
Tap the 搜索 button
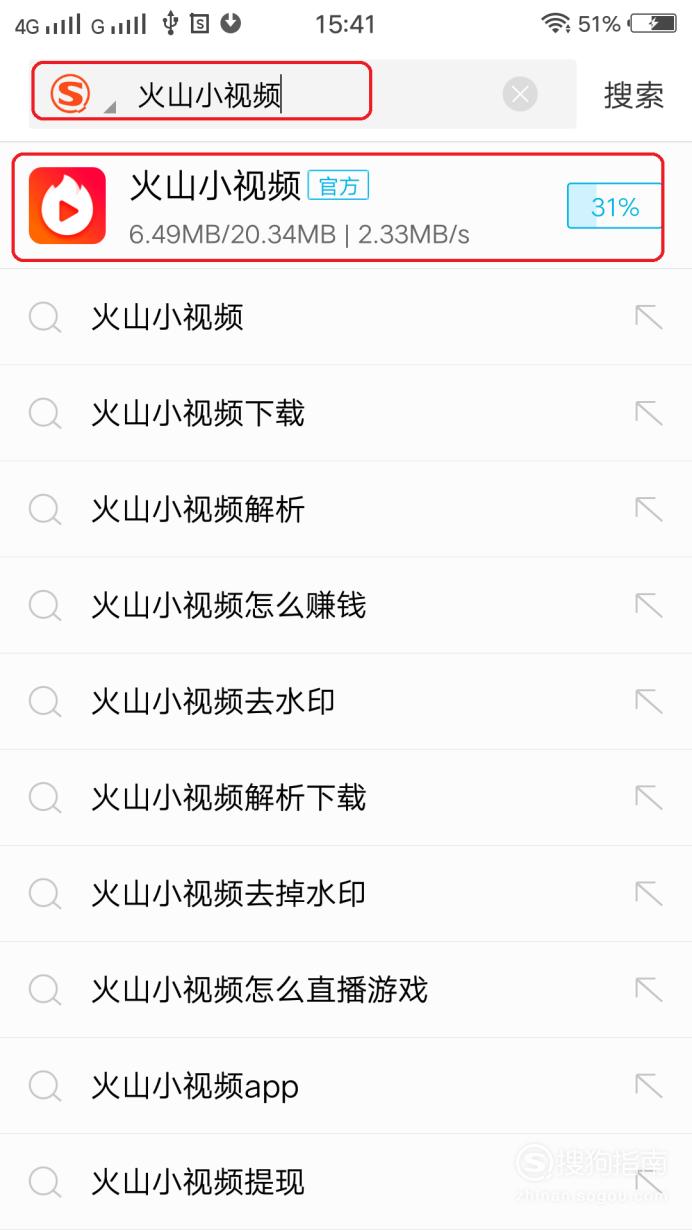point(634,95)
